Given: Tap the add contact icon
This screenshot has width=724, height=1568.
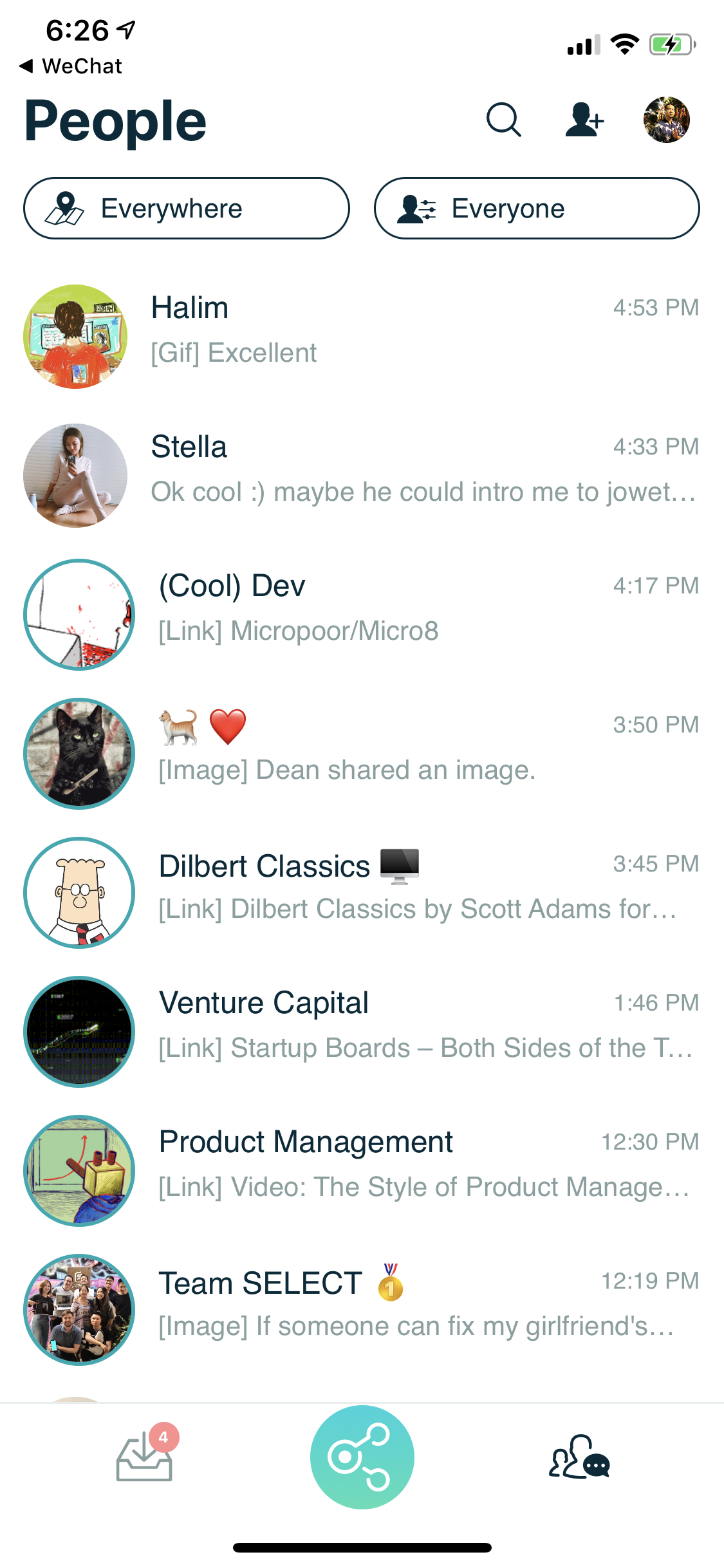Looking at the screenshot, I should (x=584, y=120).
